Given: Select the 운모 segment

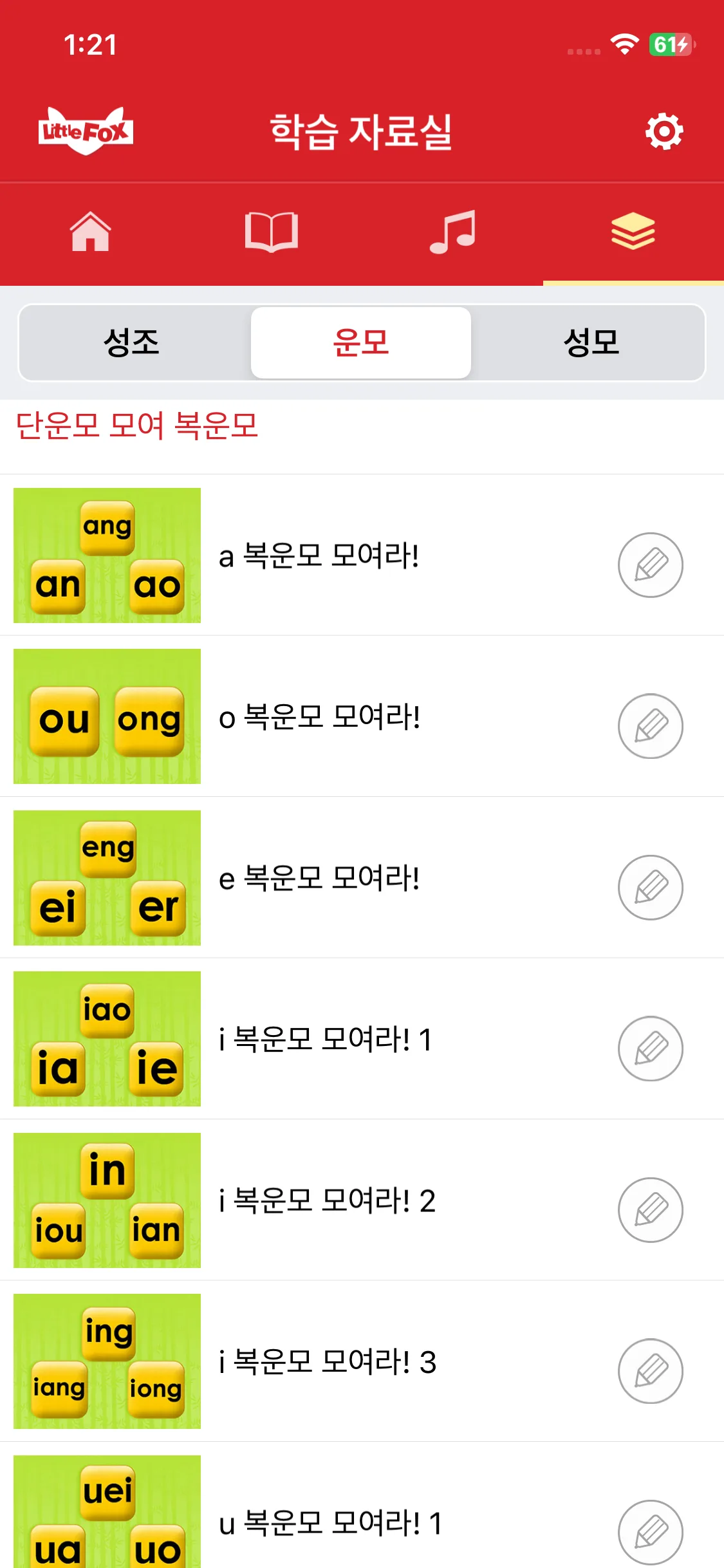Looking at the screenshot, I should click(361, 342).
